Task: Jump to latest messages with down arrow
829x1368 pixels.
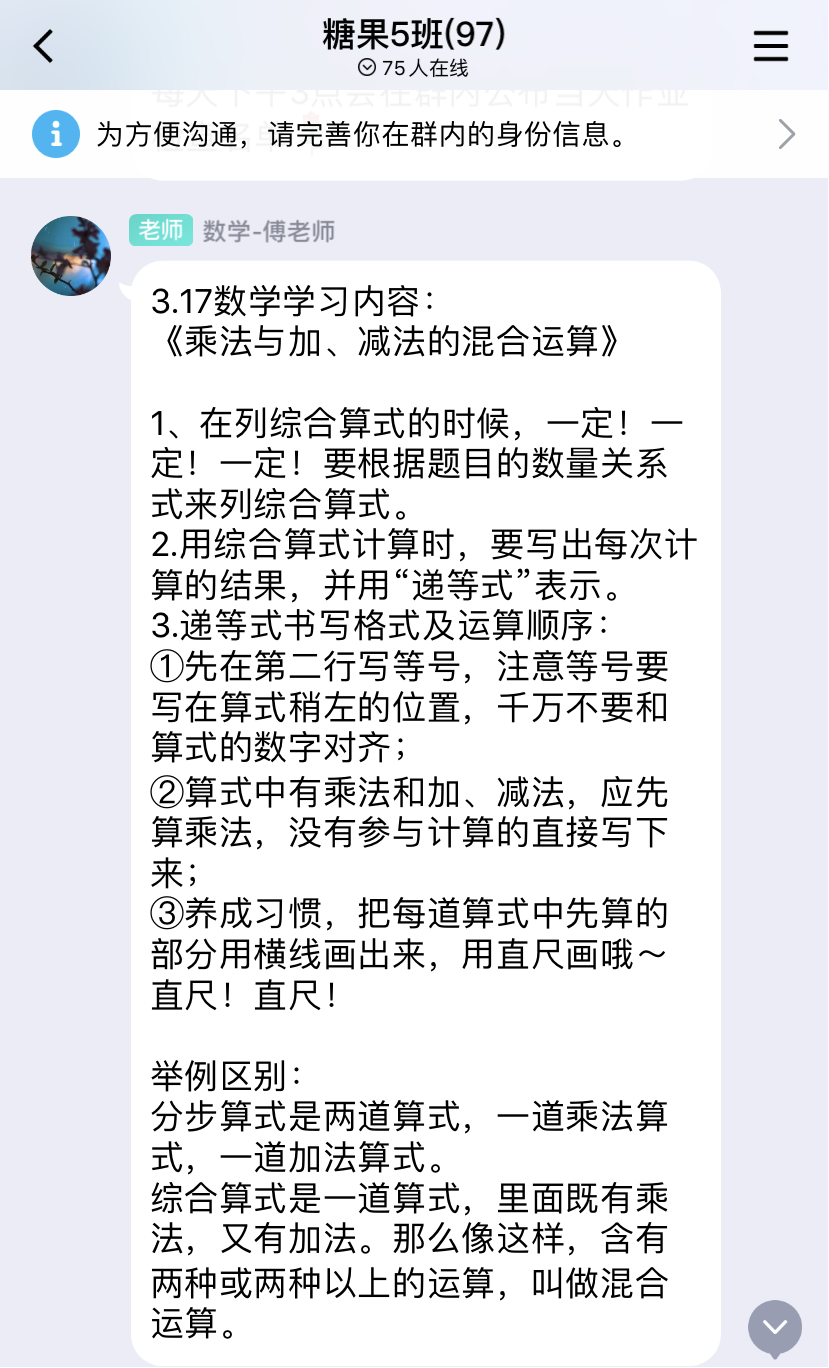Action: (775, 1327)
